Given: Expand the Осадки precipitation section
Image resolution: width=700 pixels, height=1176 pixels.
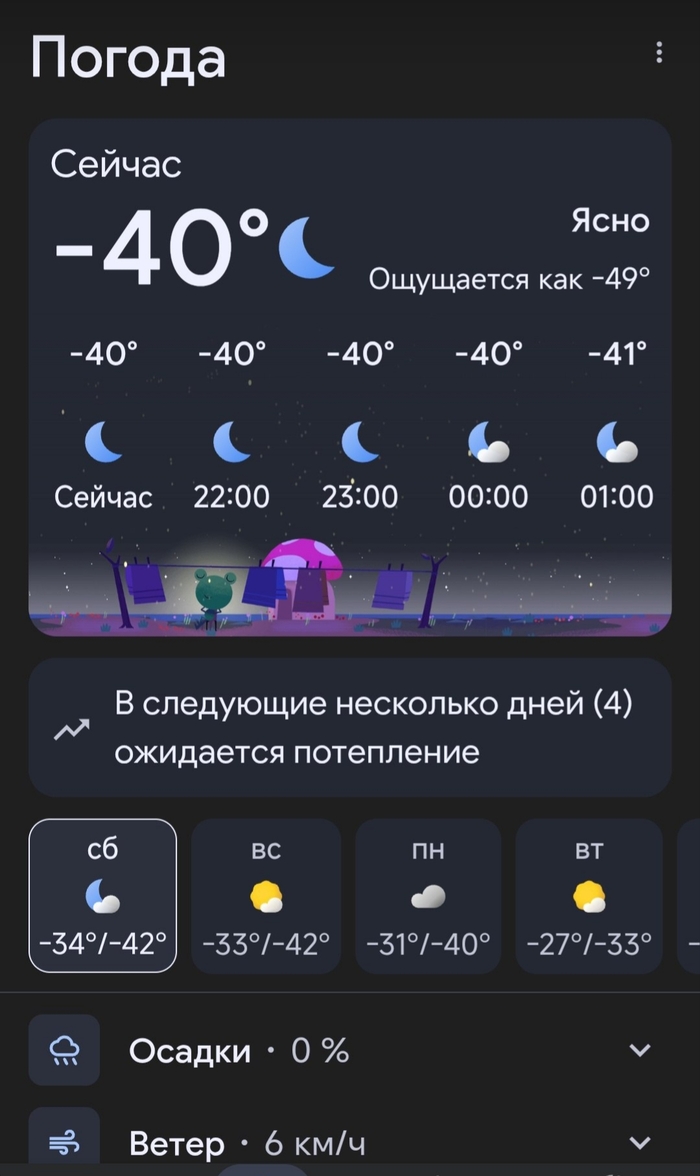Looking at the screenshot, I should point(639,1050).
